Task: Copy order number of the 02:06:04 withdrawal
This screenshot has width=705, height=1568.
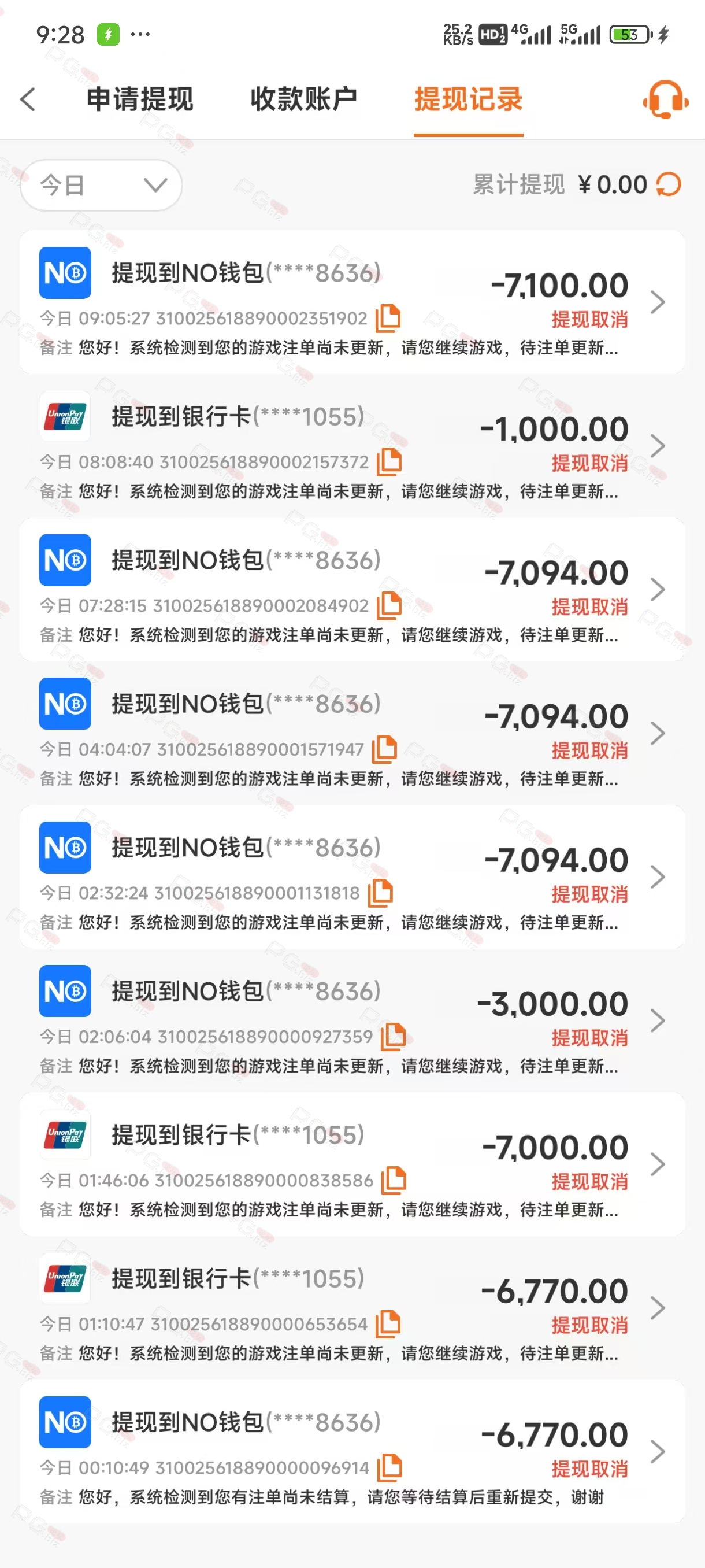Action: (392, 1037)
